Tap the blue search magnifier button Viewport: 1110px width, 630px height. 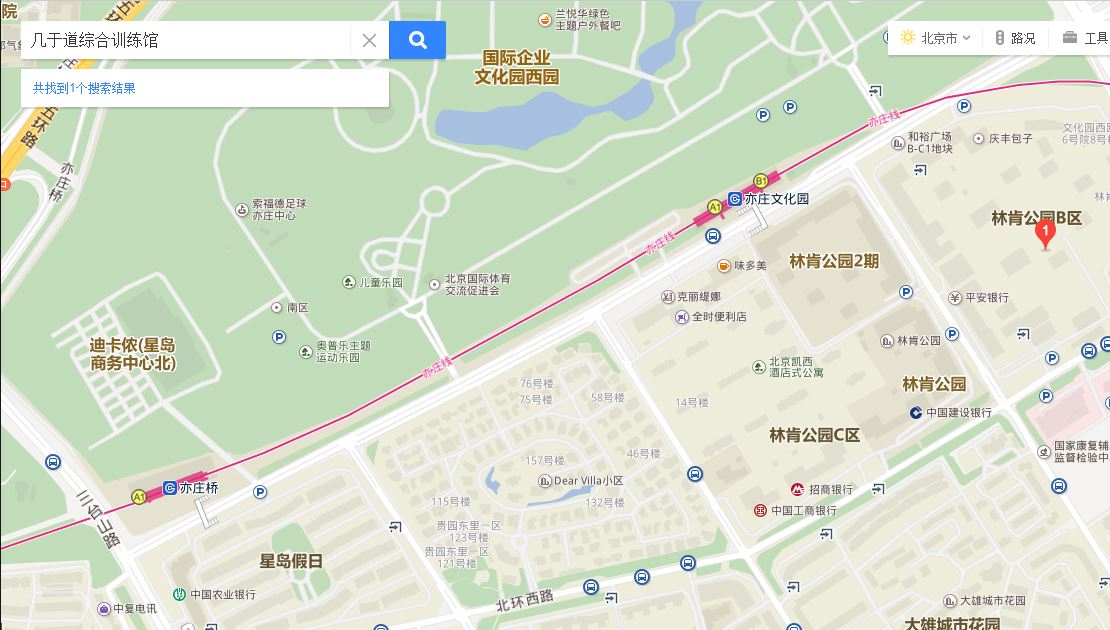[417, 40]
